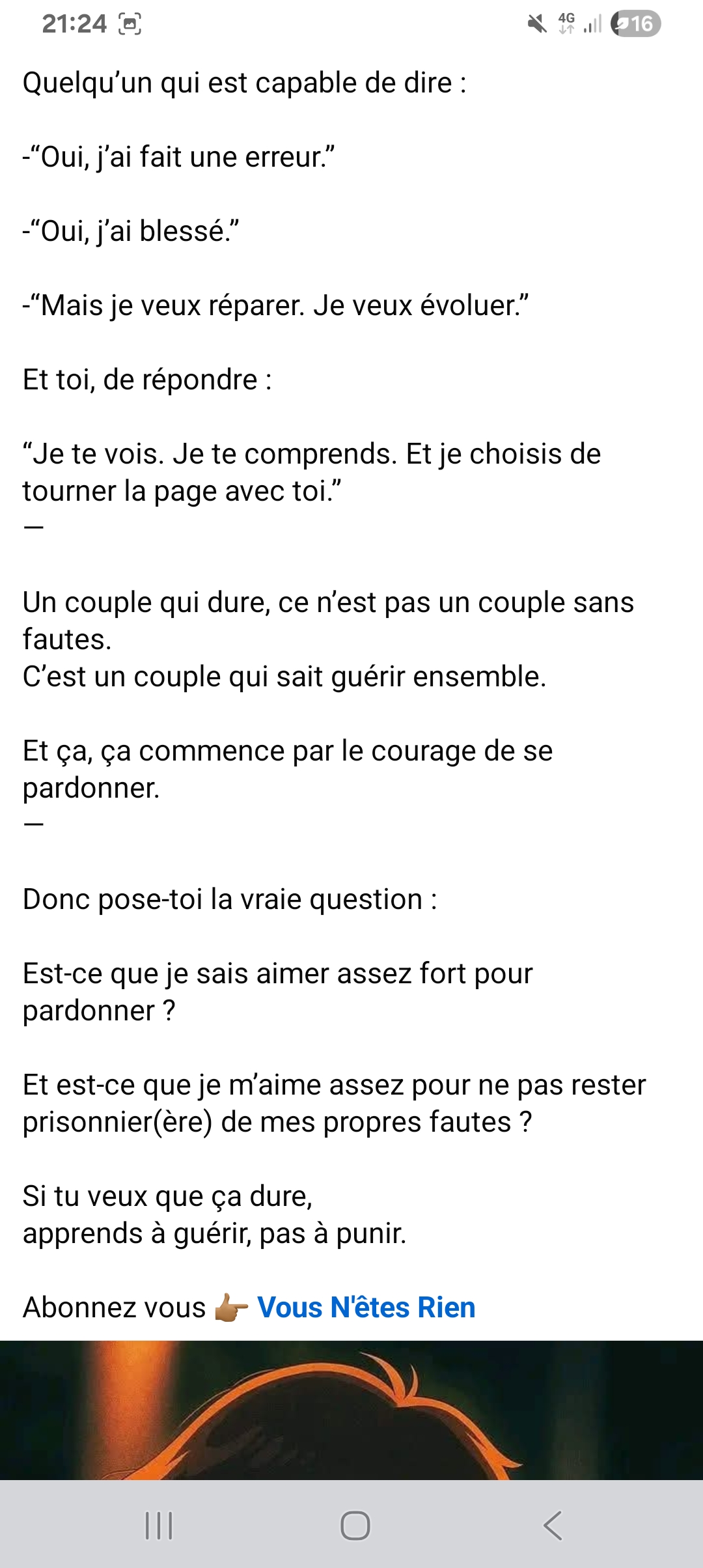Go back with the system back button
703x1568 pixels.
point(552,1525)
